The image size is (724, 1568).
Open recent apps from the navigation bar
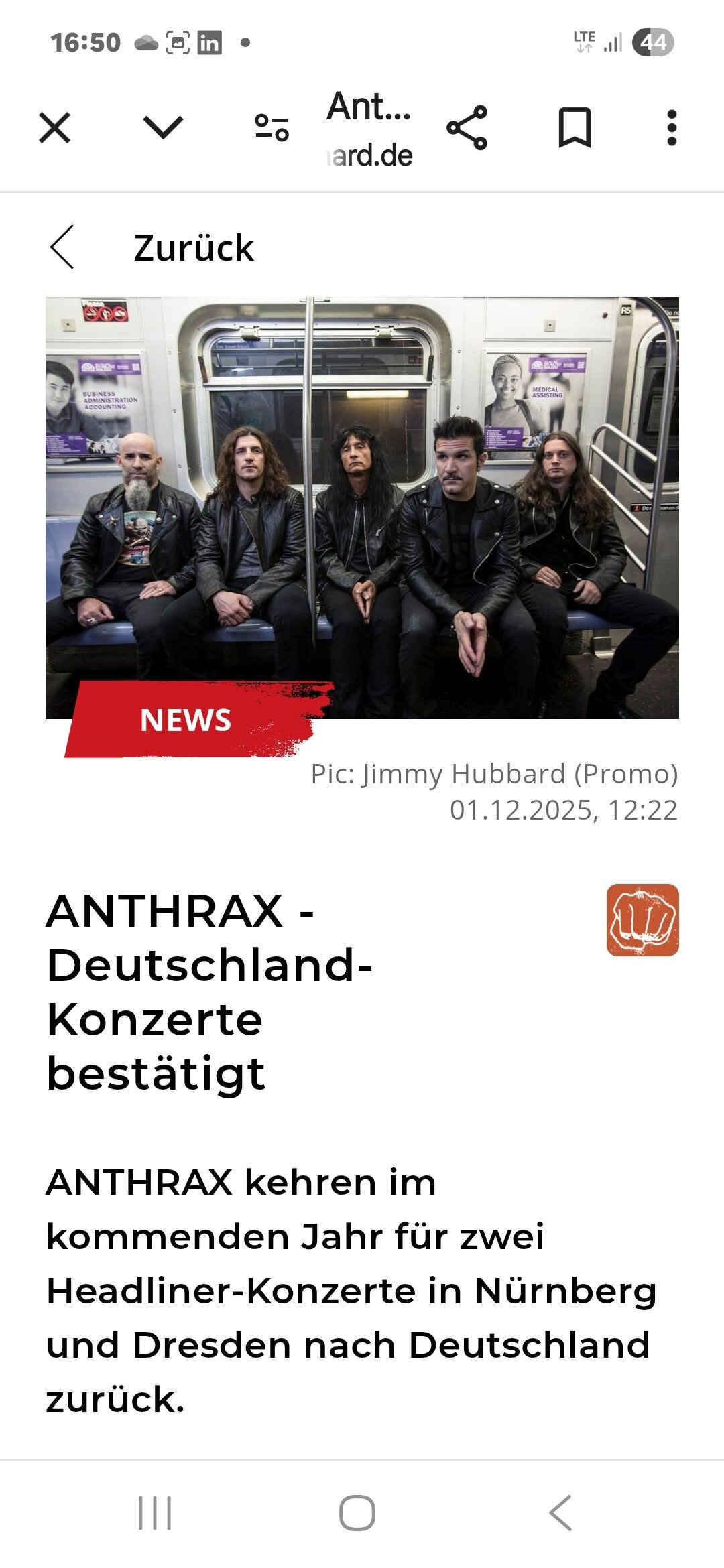pyautogui.click(x=155, y=1512)
